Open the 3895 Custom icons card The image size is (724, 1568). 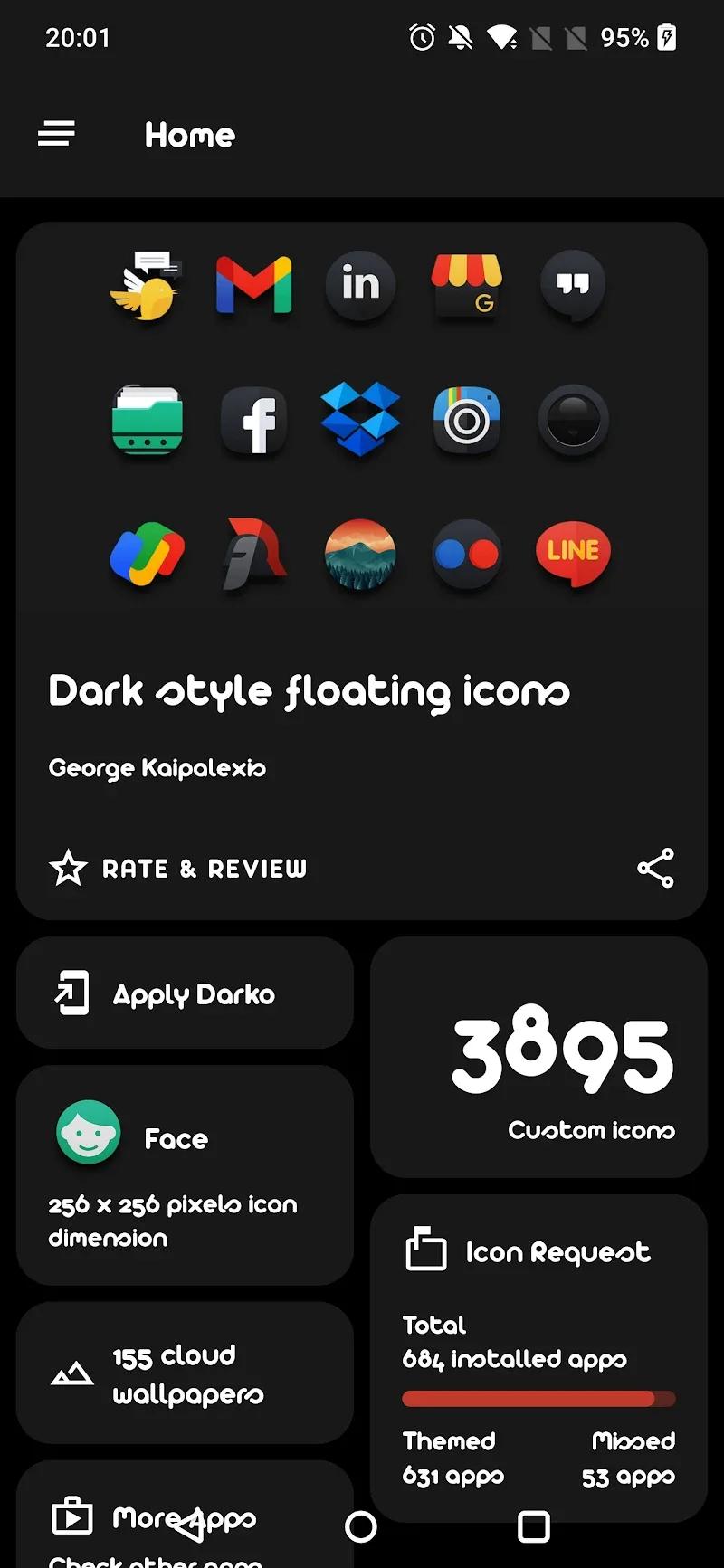(538, 1057)
